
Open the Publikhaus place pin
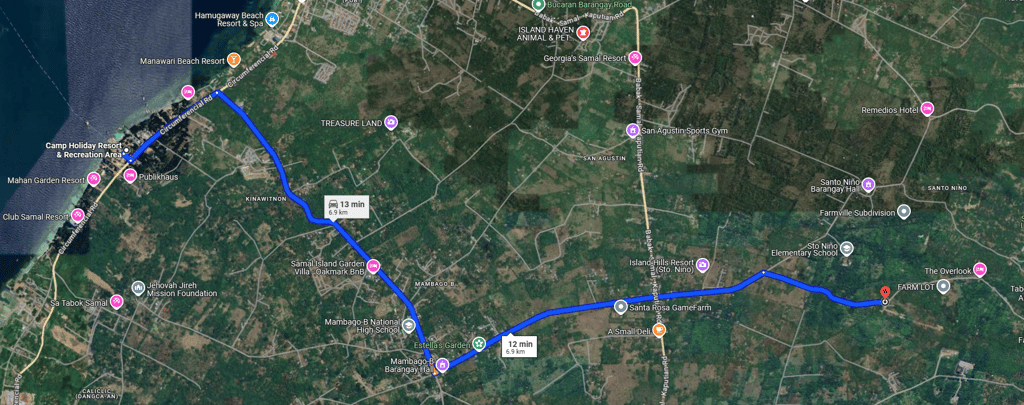(131, 175)
